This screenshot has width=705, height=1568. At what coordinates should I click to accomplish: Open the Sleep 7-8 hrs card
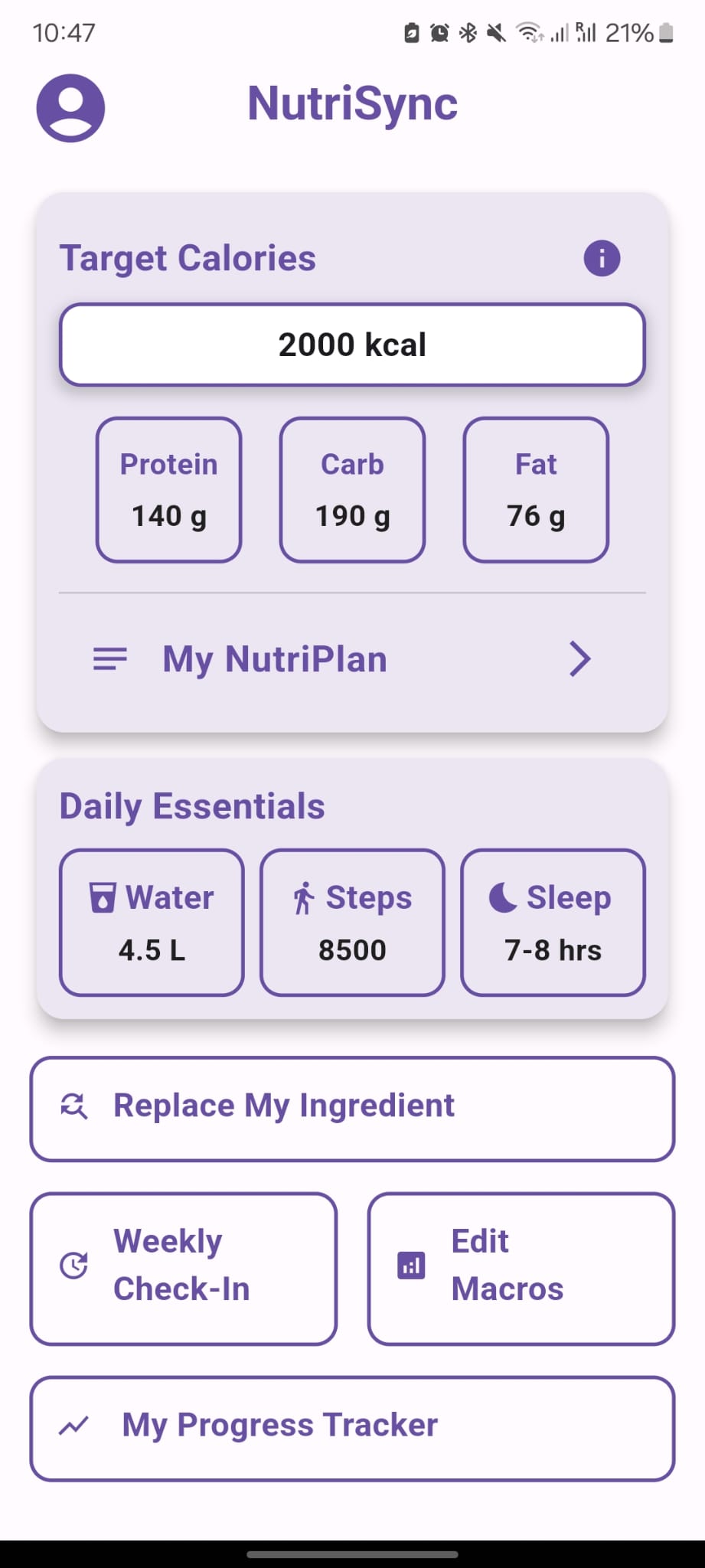[552, 921]
